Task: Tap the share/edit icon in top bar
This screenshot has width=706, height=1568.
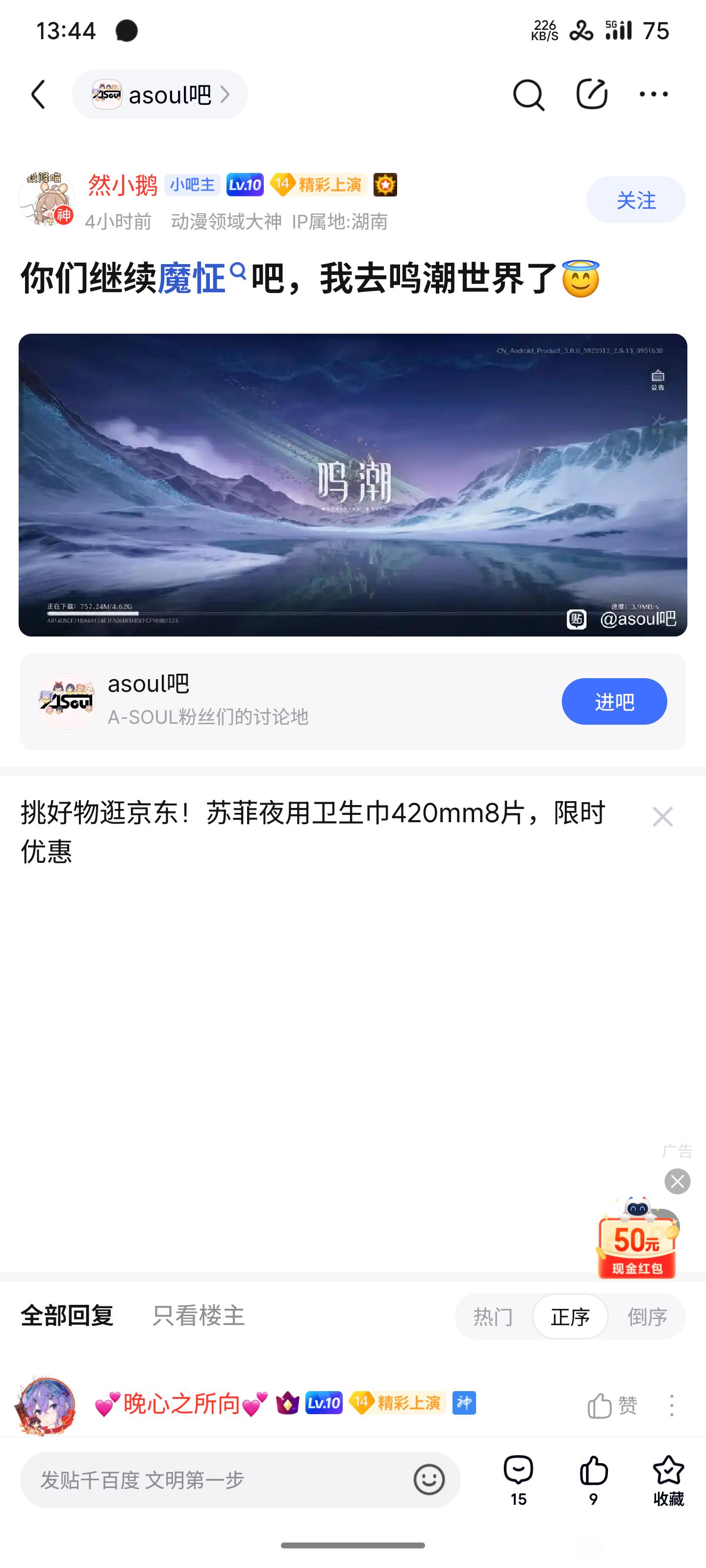Action: click(x=591, y=95)
